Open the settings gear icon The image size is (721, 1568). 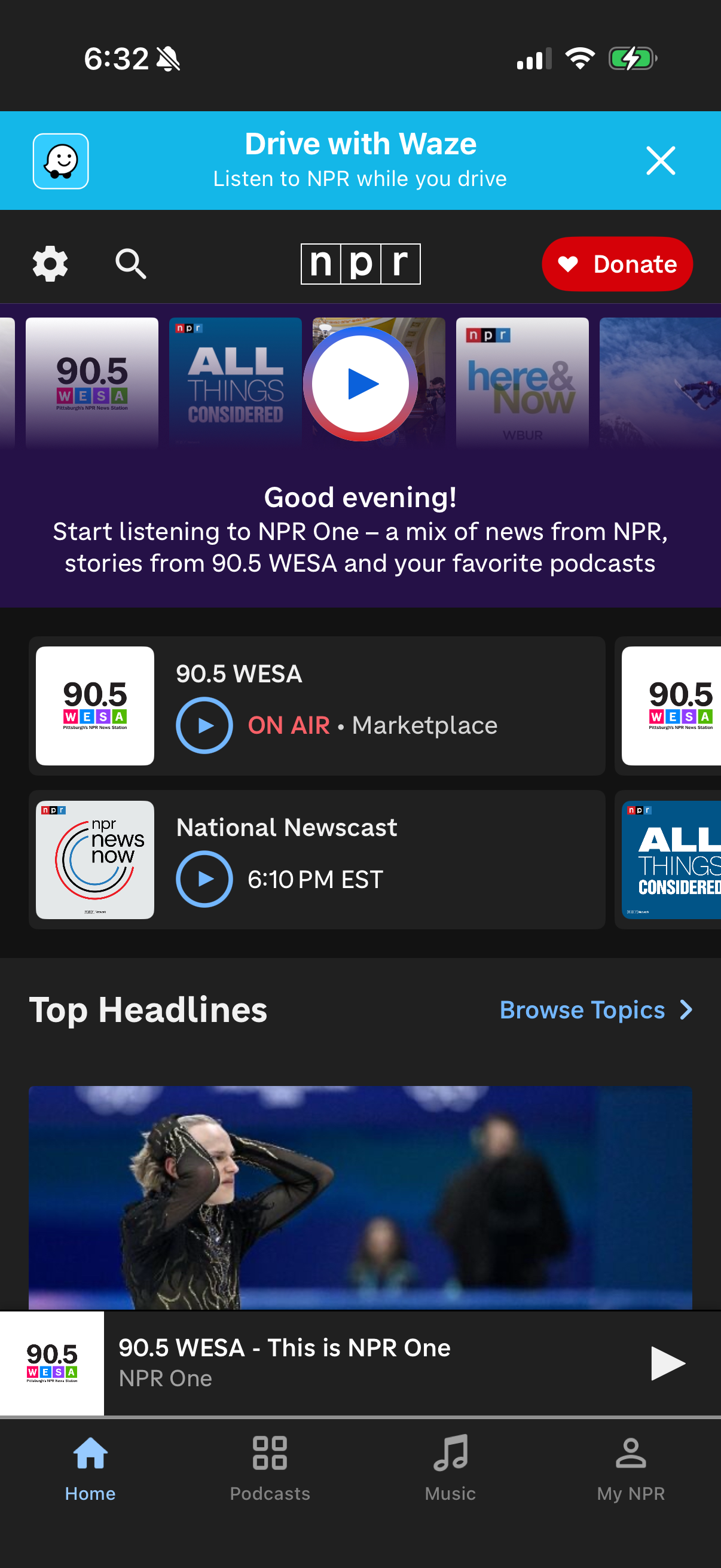(49, 264)
